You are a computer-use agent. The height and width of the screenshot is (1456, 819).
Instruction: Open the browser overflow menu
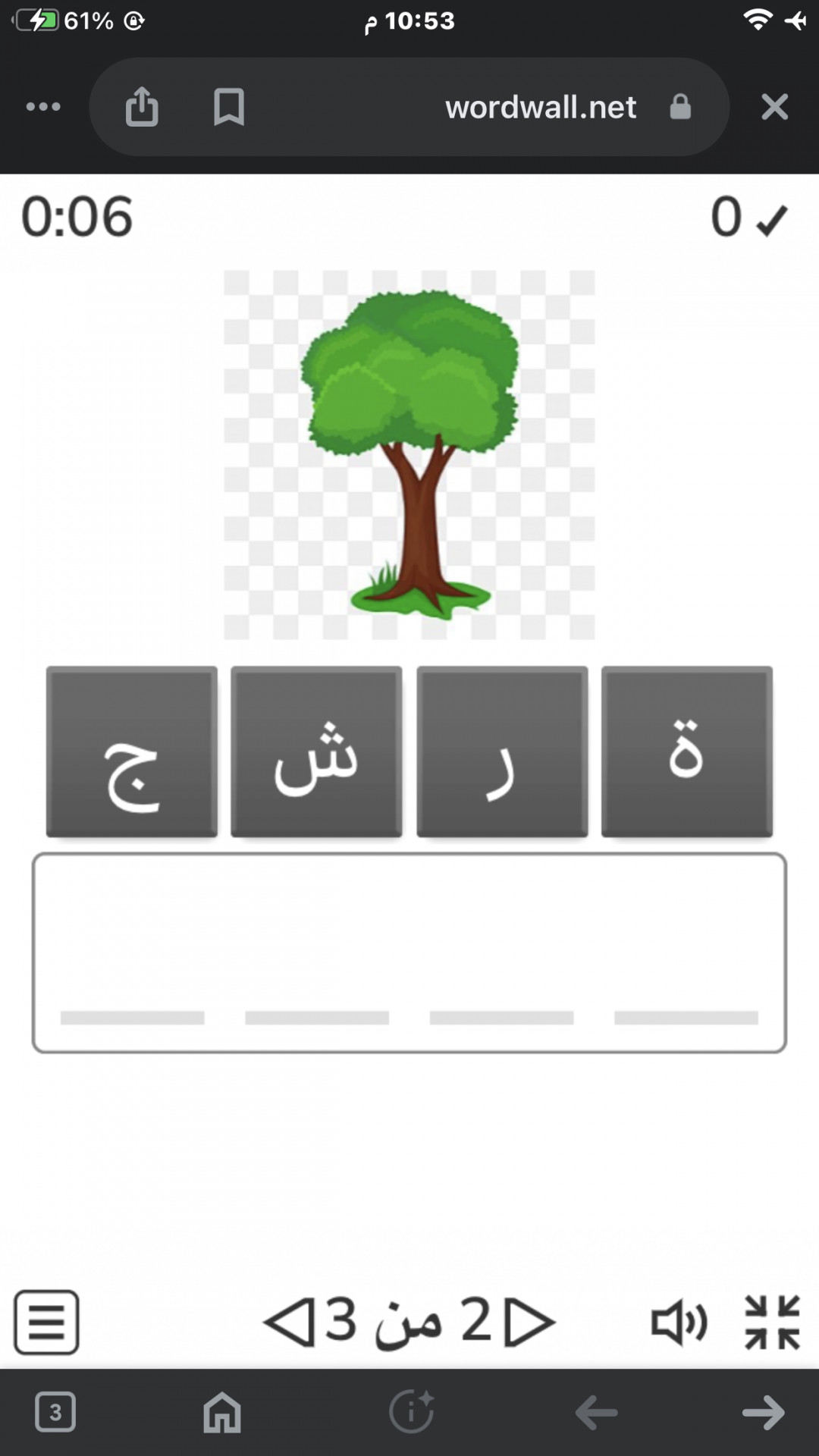click(43, 106)
